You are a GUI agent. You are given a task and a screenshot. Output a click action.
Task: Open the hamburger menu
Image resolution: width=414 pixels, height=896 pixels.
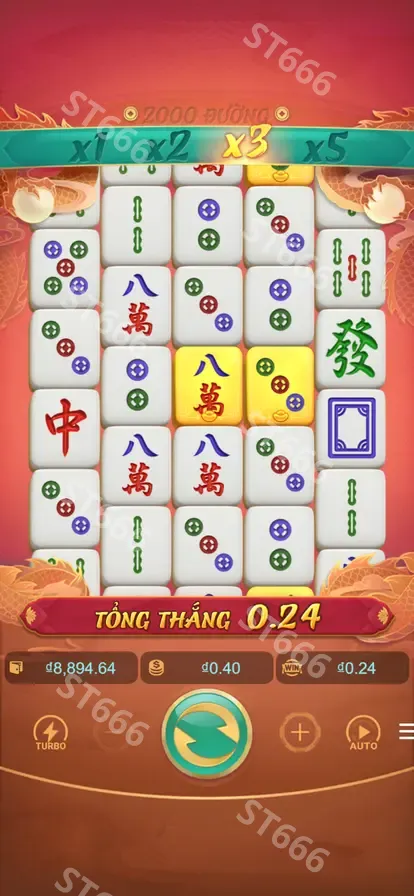[x=406, y=731]
